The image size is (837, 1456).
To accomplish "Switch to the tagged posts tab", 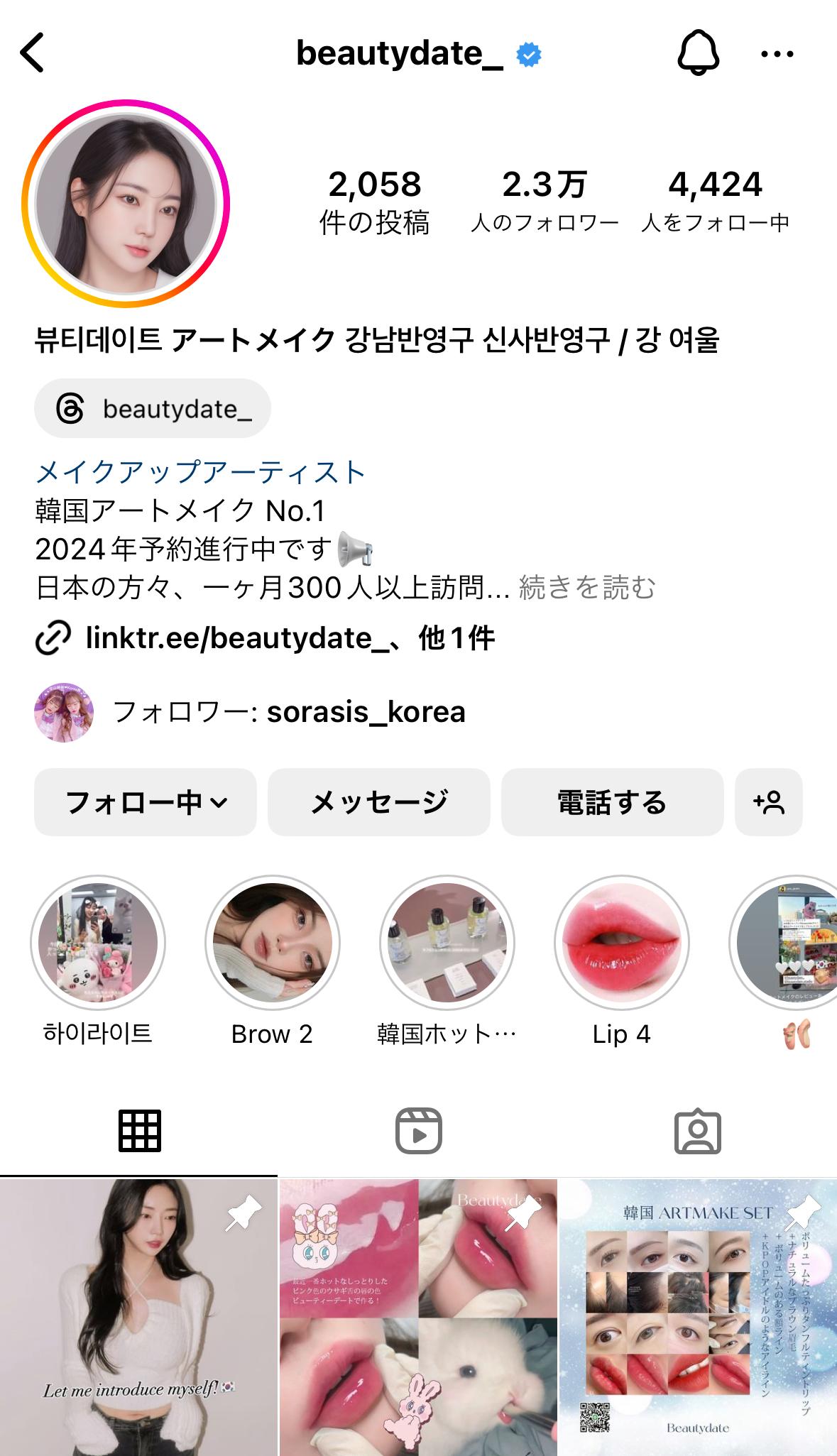I will pos(697,1131).
